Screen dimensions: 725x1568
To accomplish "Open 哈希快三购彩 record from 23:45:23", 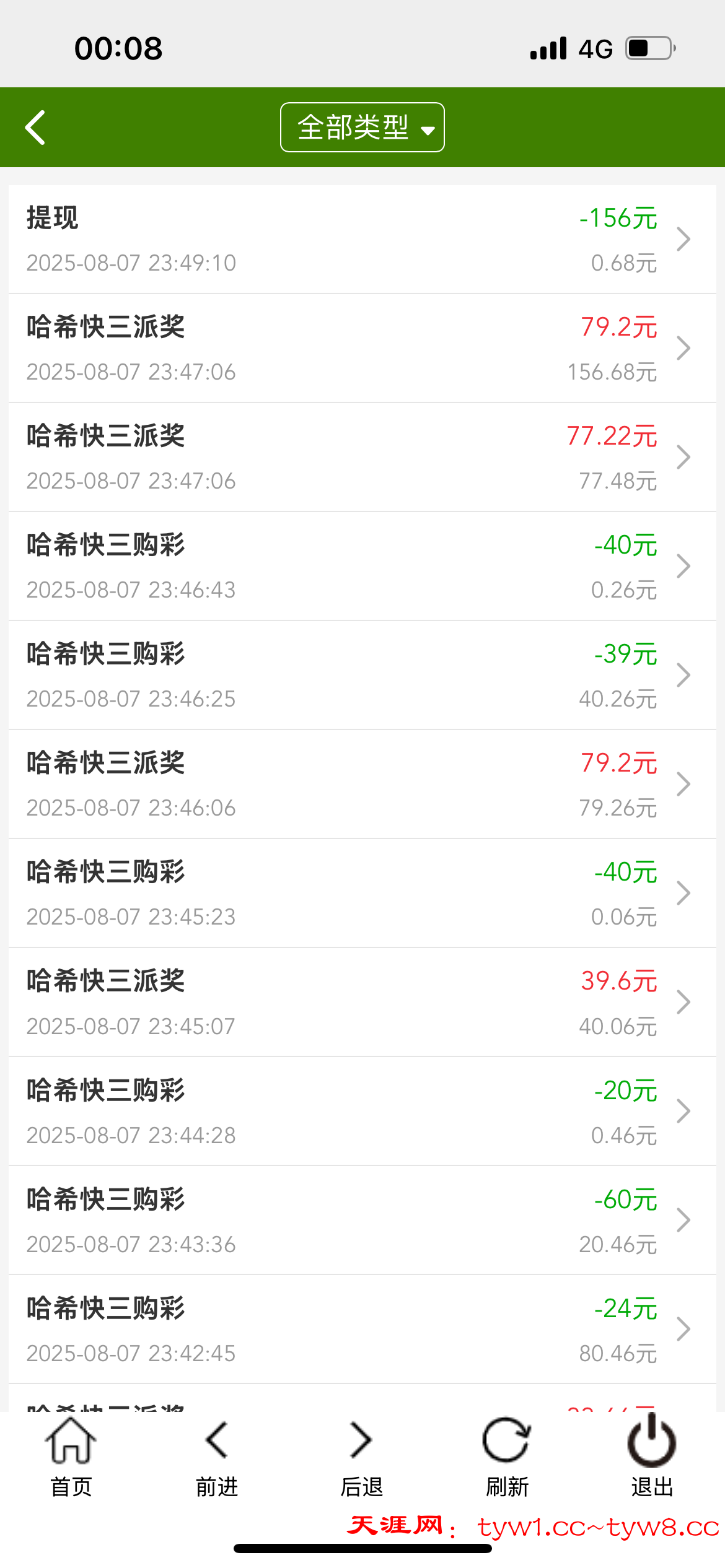I will (362, 894).
